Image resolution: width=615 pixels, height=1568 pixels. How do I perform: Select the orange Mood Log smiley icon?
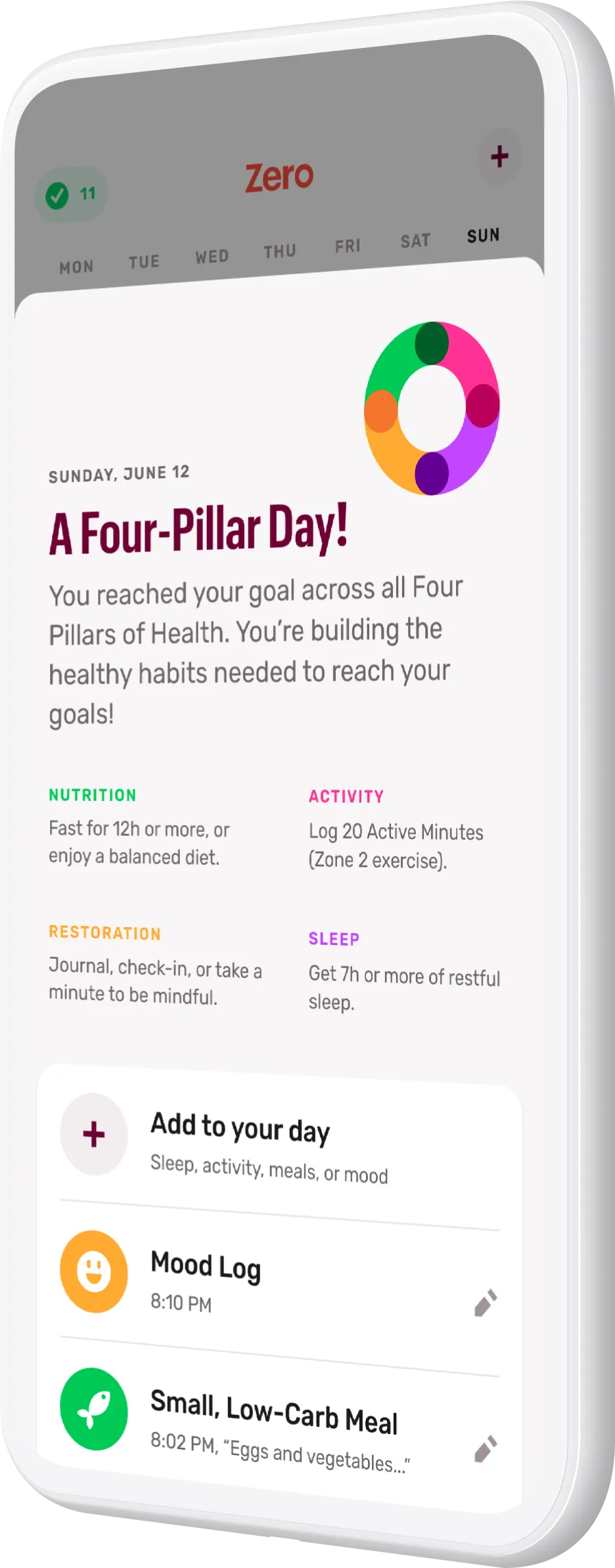94,1270
